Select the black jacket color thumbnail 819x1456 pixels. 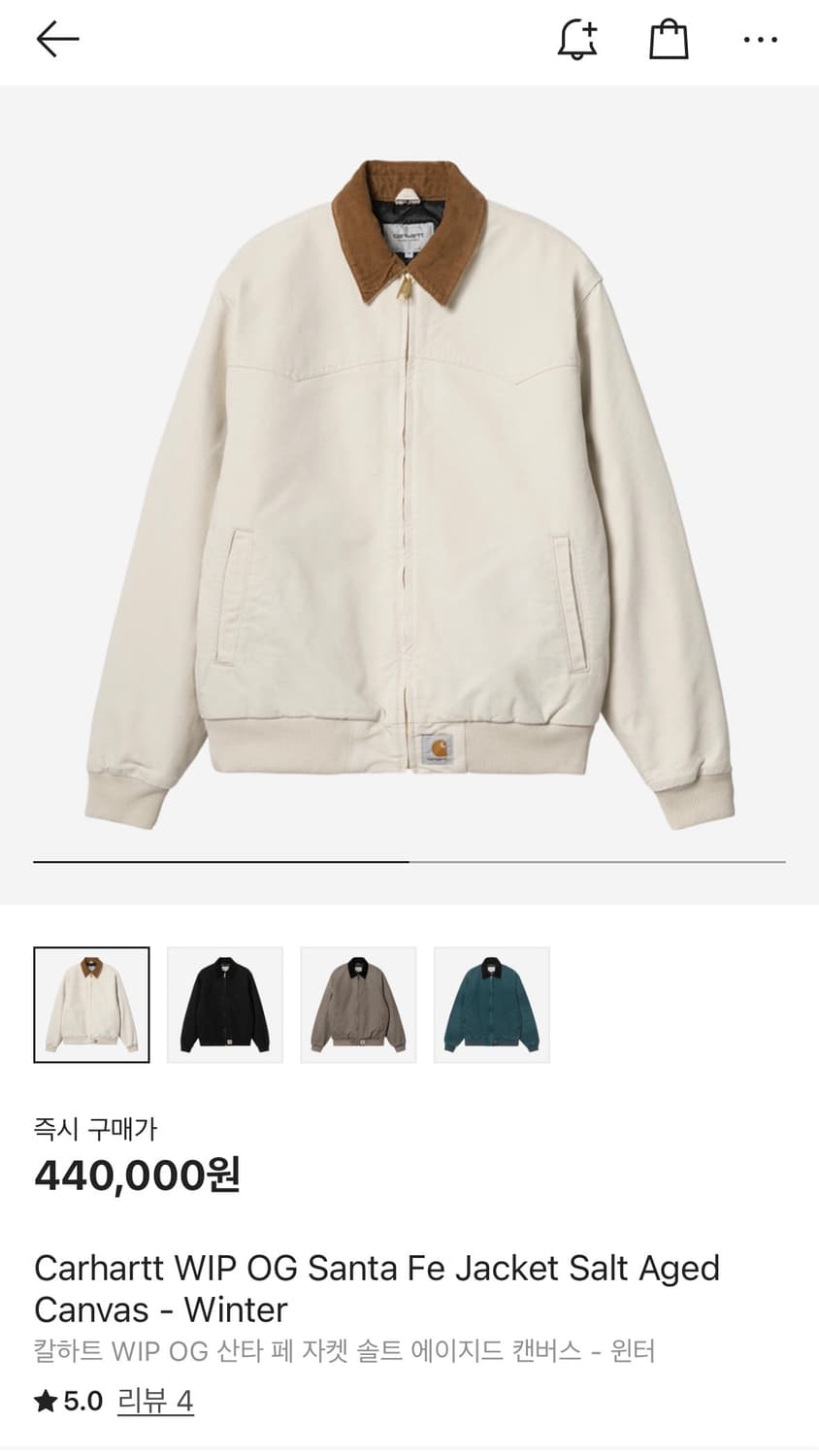point(224,1004)
